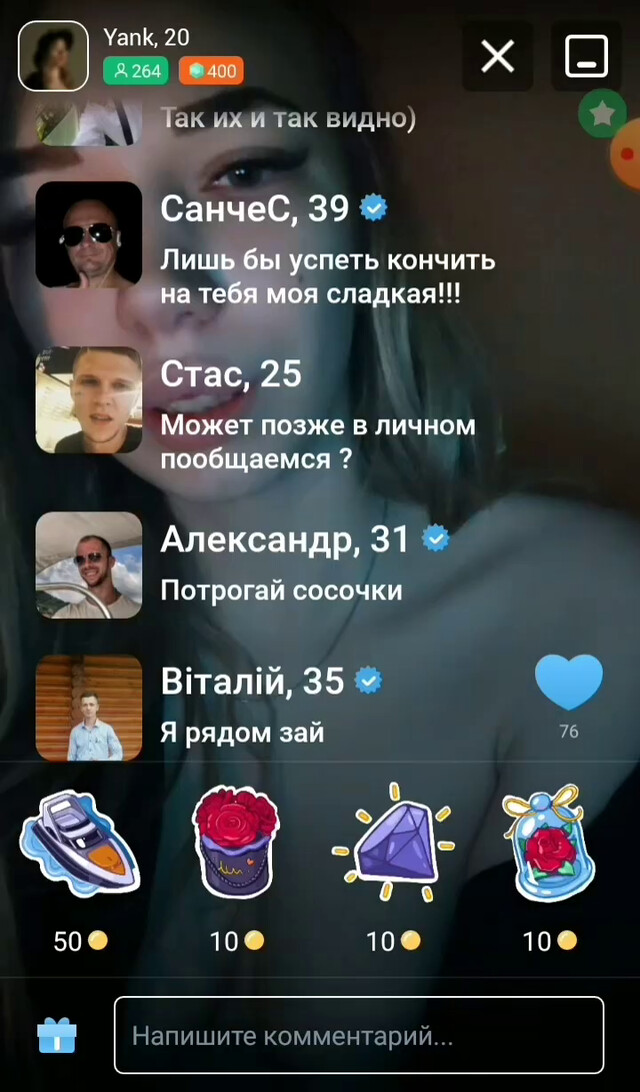
Task: Open Стас's profile picture
Action: coord(89,400)
